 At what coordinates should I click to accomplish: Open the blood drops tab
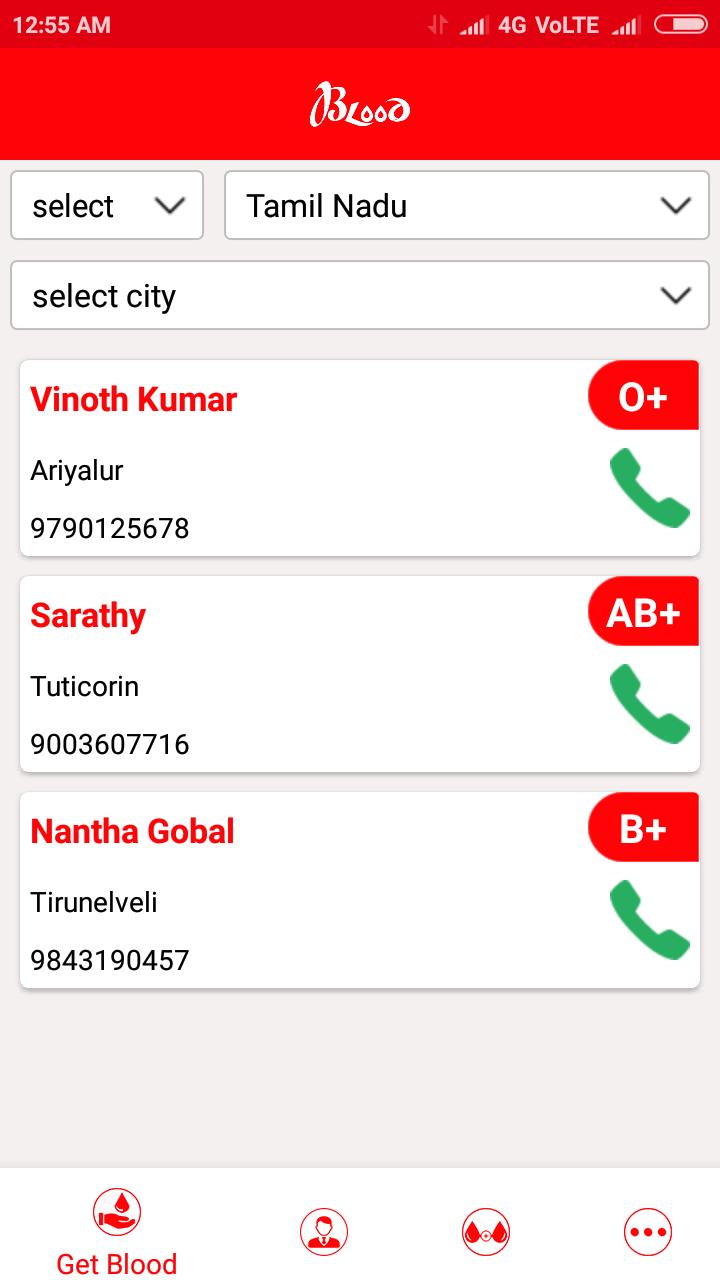point(486,1232)
